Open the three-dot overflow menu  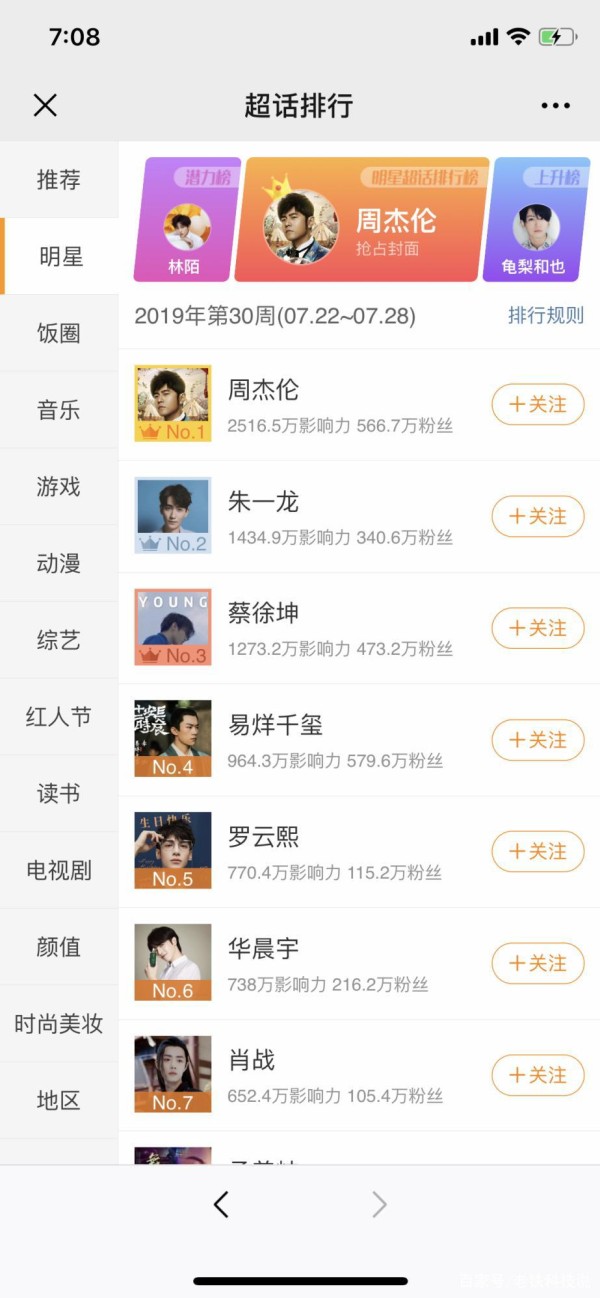point(555,105)
